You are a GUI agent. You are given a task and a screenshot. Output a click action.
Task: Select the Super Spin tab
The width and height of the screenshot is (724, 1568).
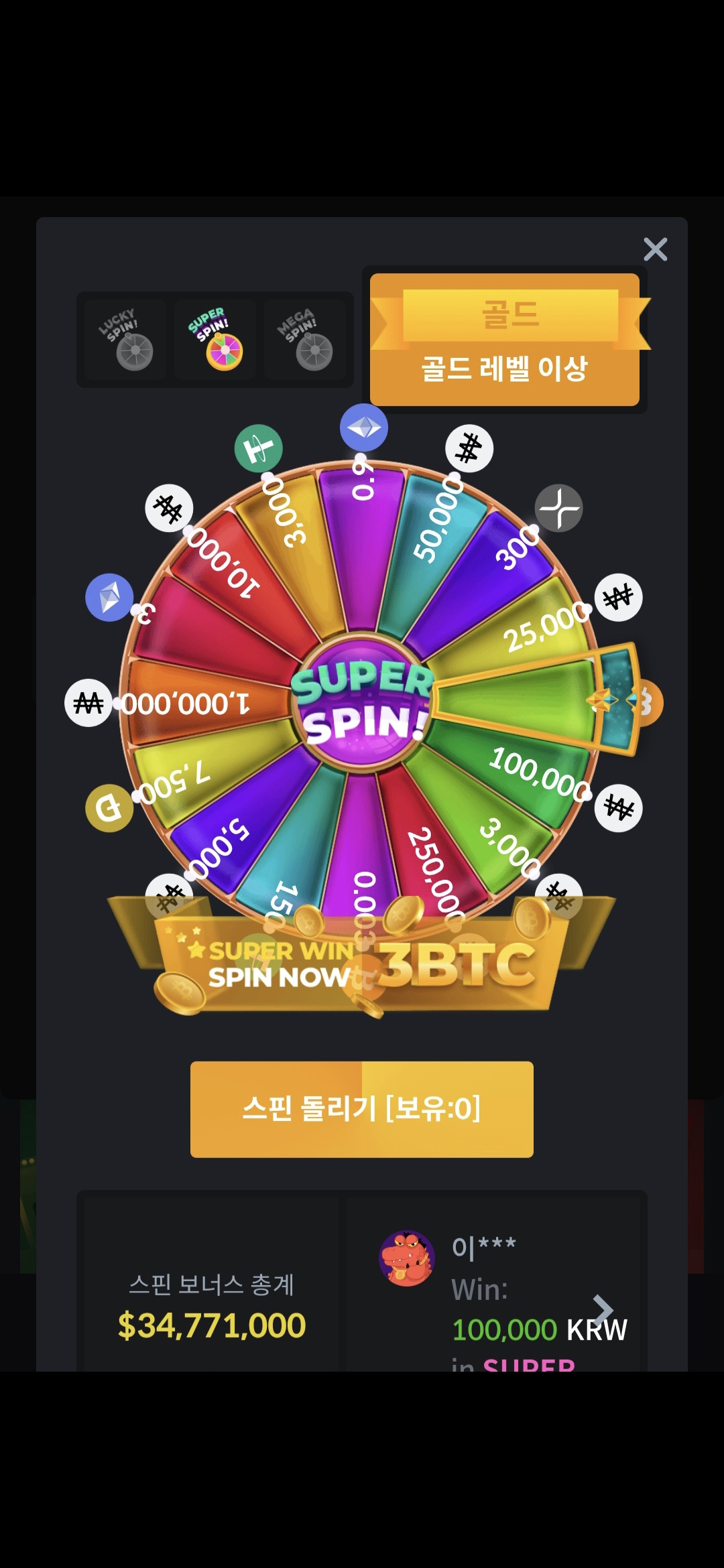tap(215, 339)
